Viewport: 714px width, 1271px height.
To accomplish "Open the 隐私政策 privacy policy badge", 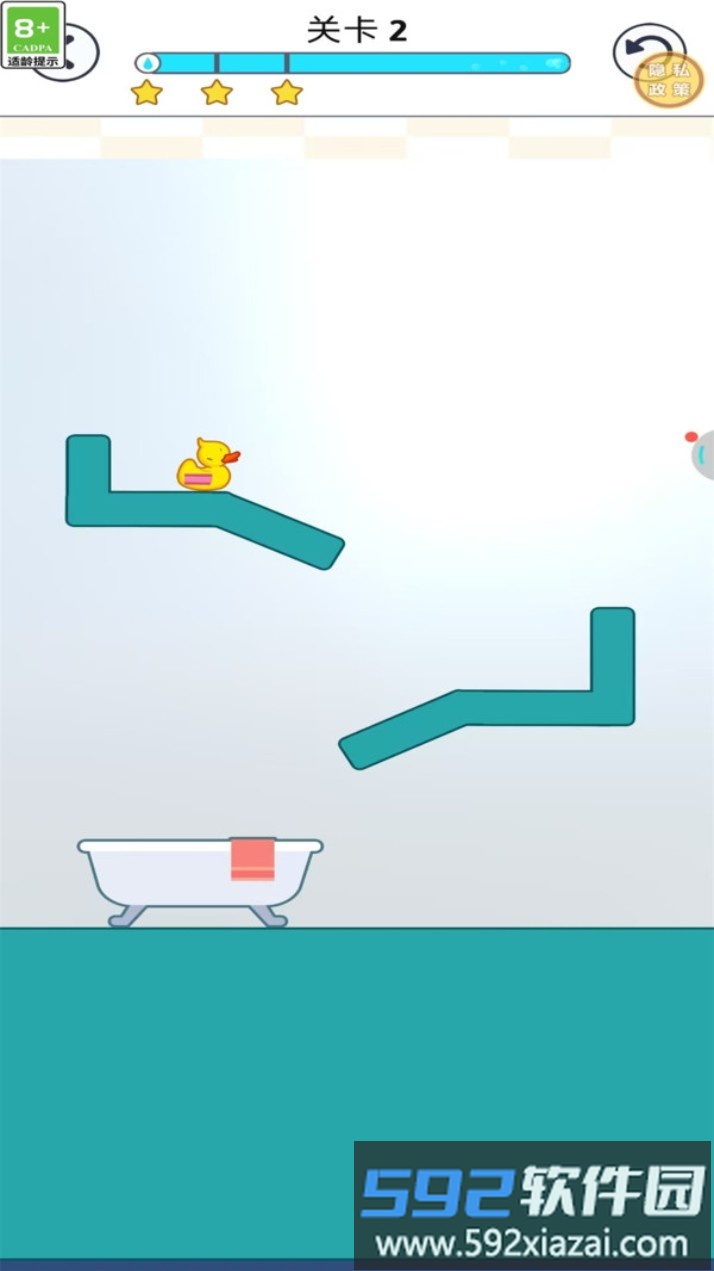I will tap(671, 79).
